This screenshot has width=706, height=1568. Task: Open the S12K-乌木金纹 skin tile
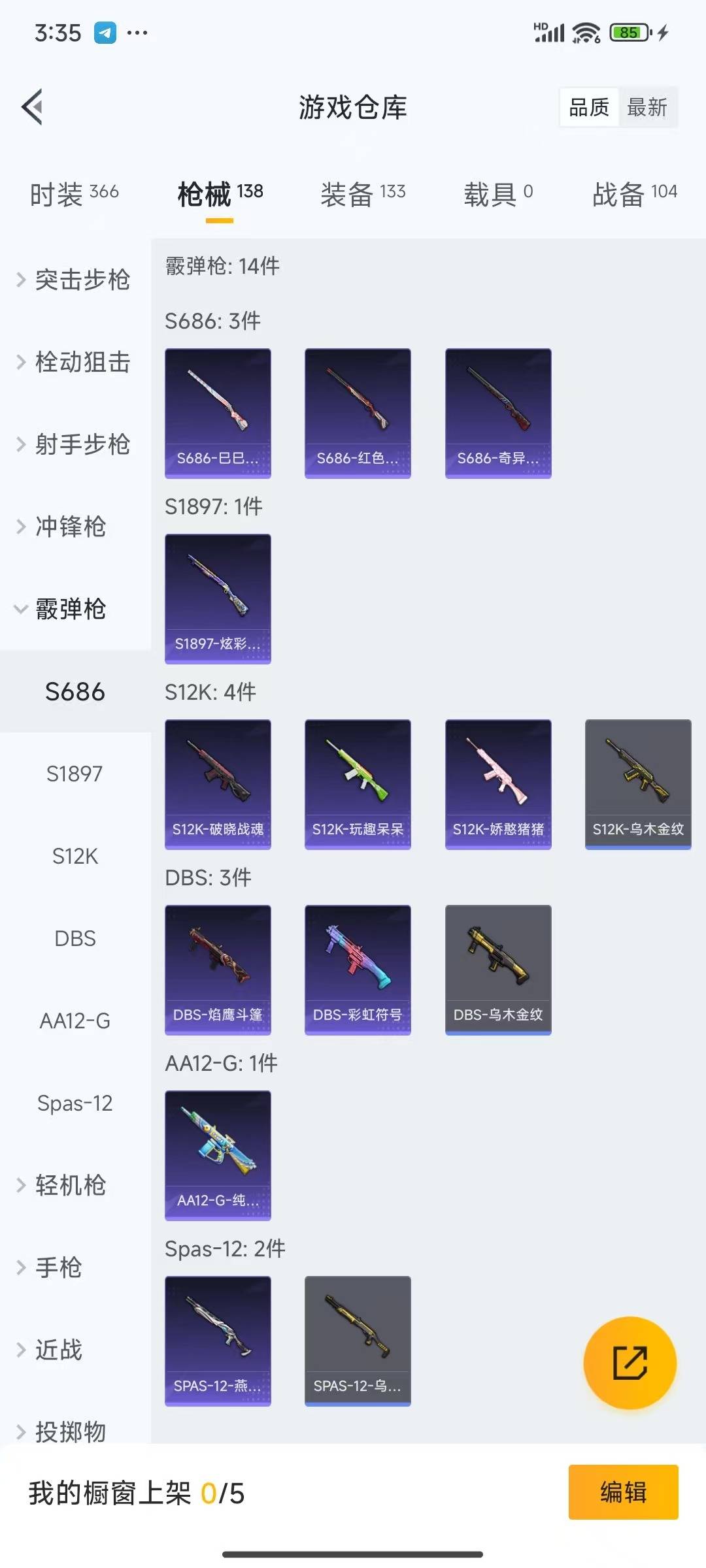[x=638, y=784]
